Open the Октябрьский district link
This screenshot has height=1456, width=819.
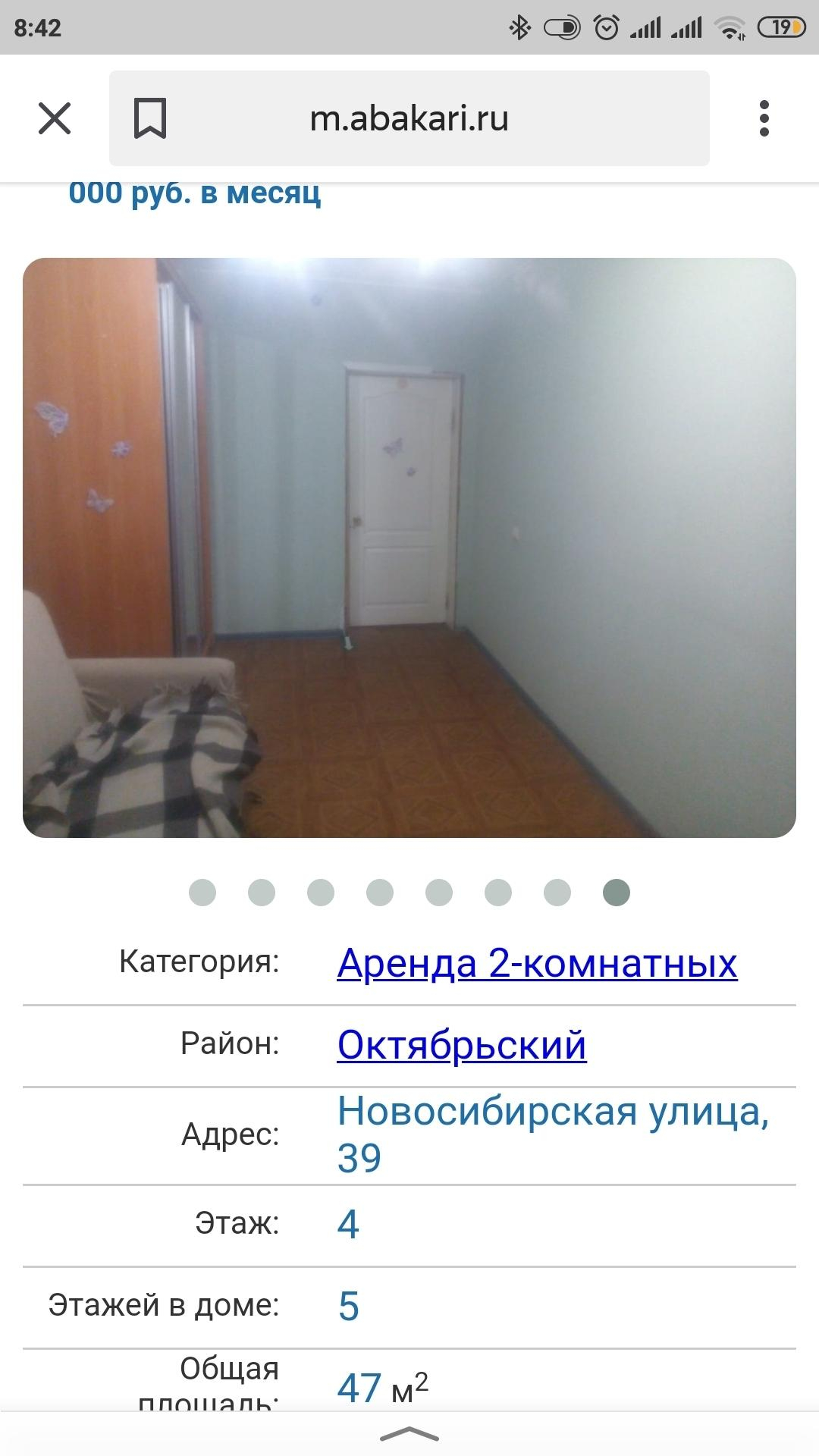[x=462, y=1045]
